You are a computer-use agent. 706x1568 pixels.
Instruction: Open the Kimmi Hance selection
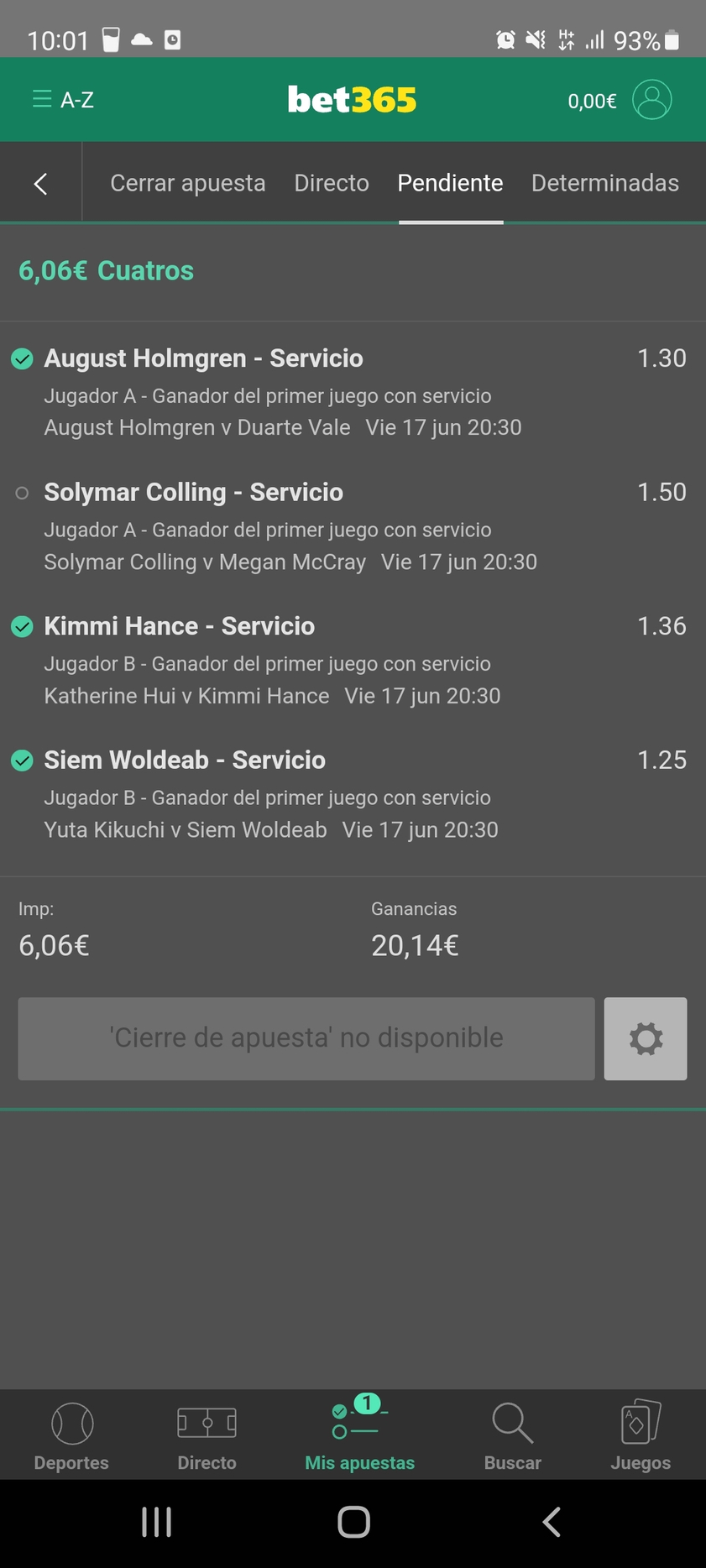click(x=353, y=660)
